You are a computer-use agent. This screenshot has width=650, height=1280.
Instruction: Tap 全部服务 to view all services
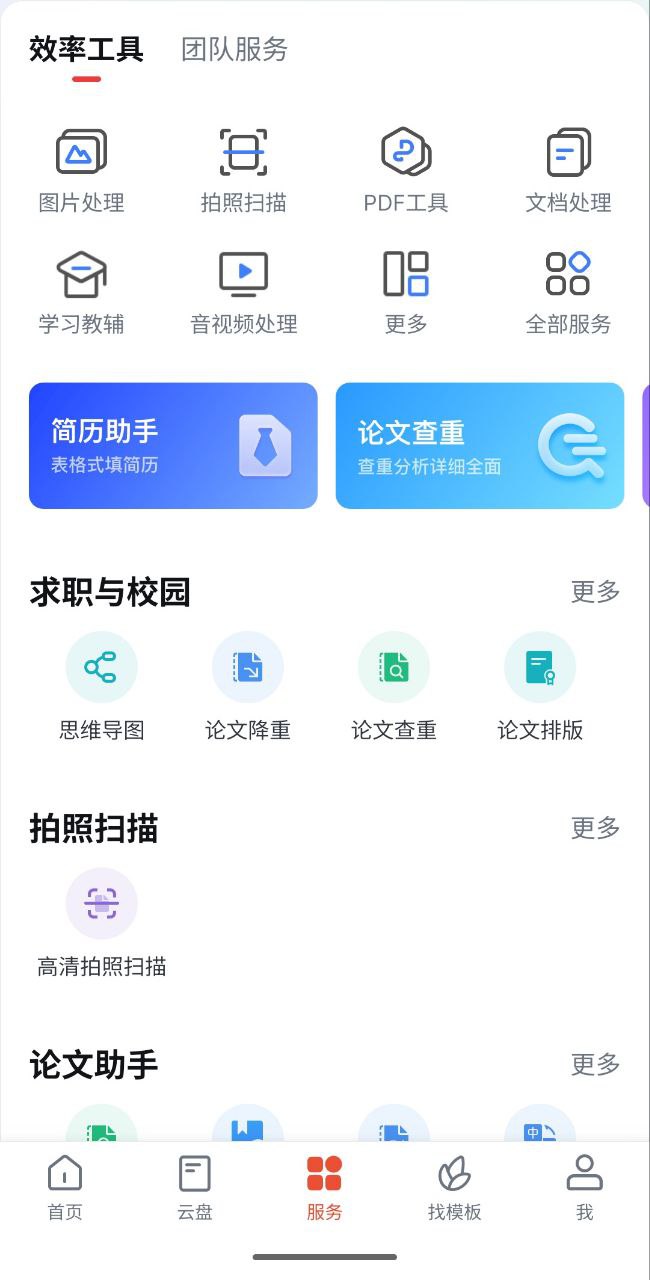568,292
